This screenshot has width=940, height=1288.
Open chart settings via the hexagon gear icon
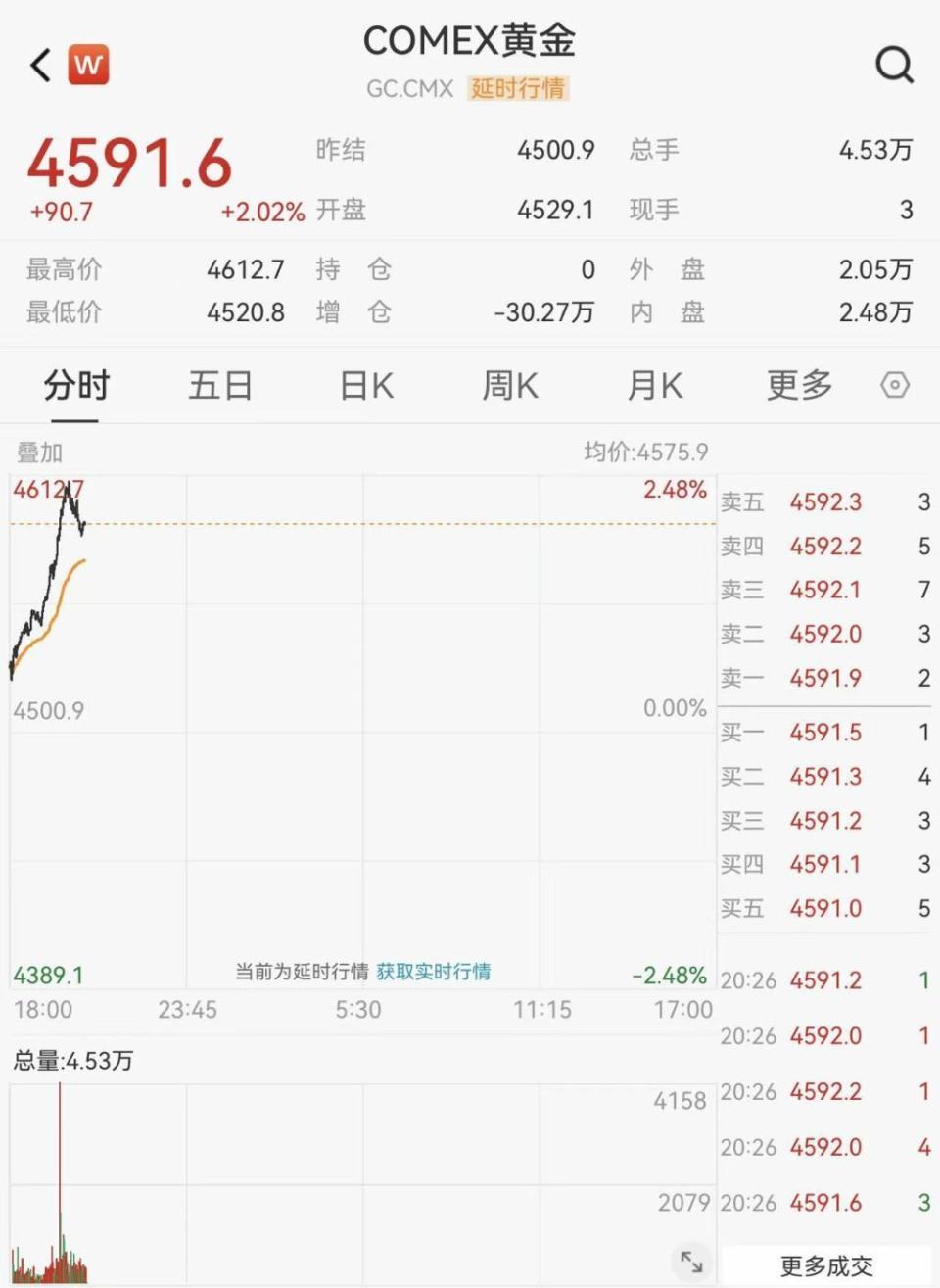tap(897, 386)
